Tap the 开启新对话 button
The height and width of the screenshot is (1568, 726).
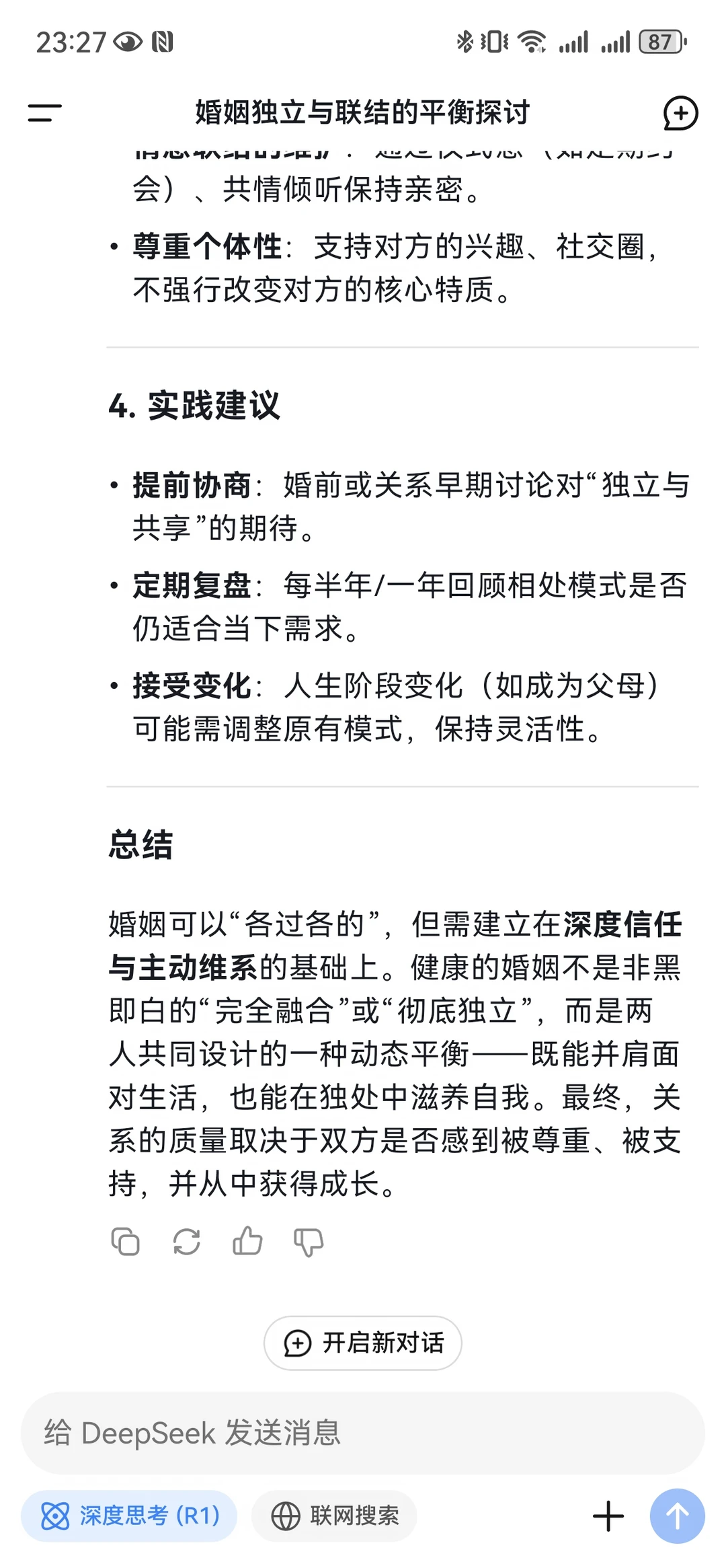[x=363, y=1343]
